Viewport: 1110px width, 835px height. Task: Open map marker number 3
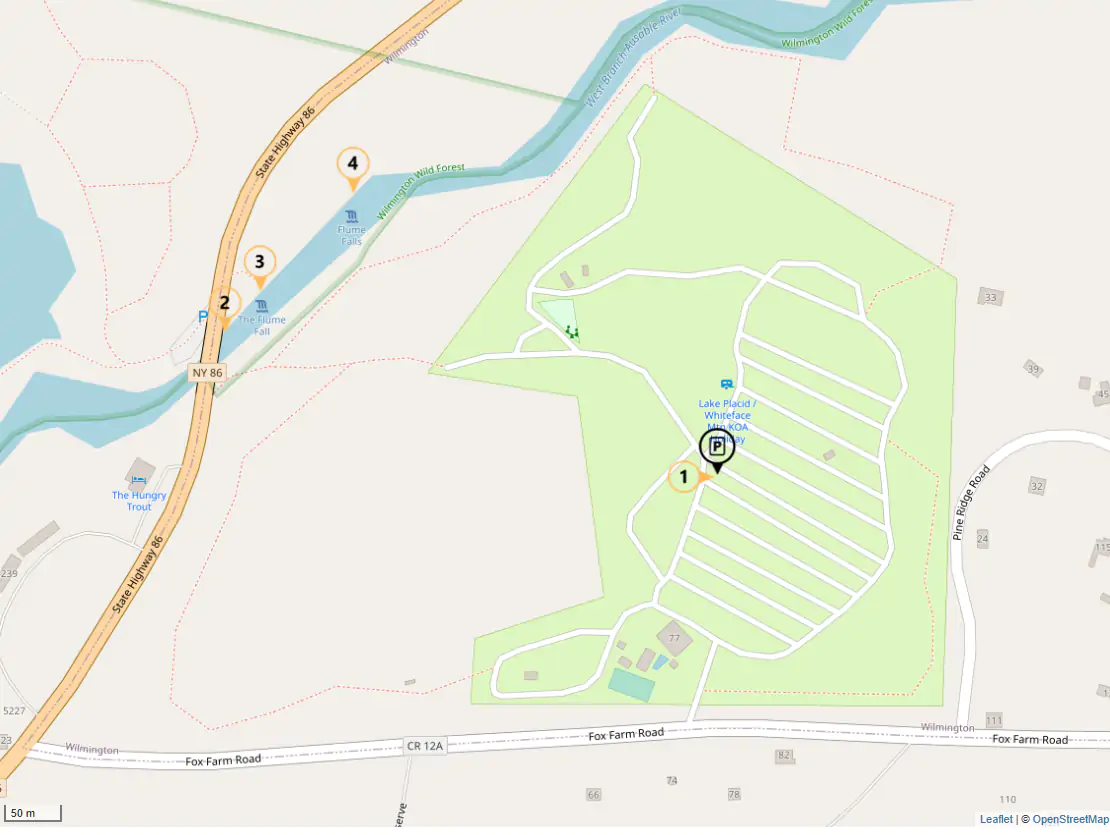(x=260, y=263)
